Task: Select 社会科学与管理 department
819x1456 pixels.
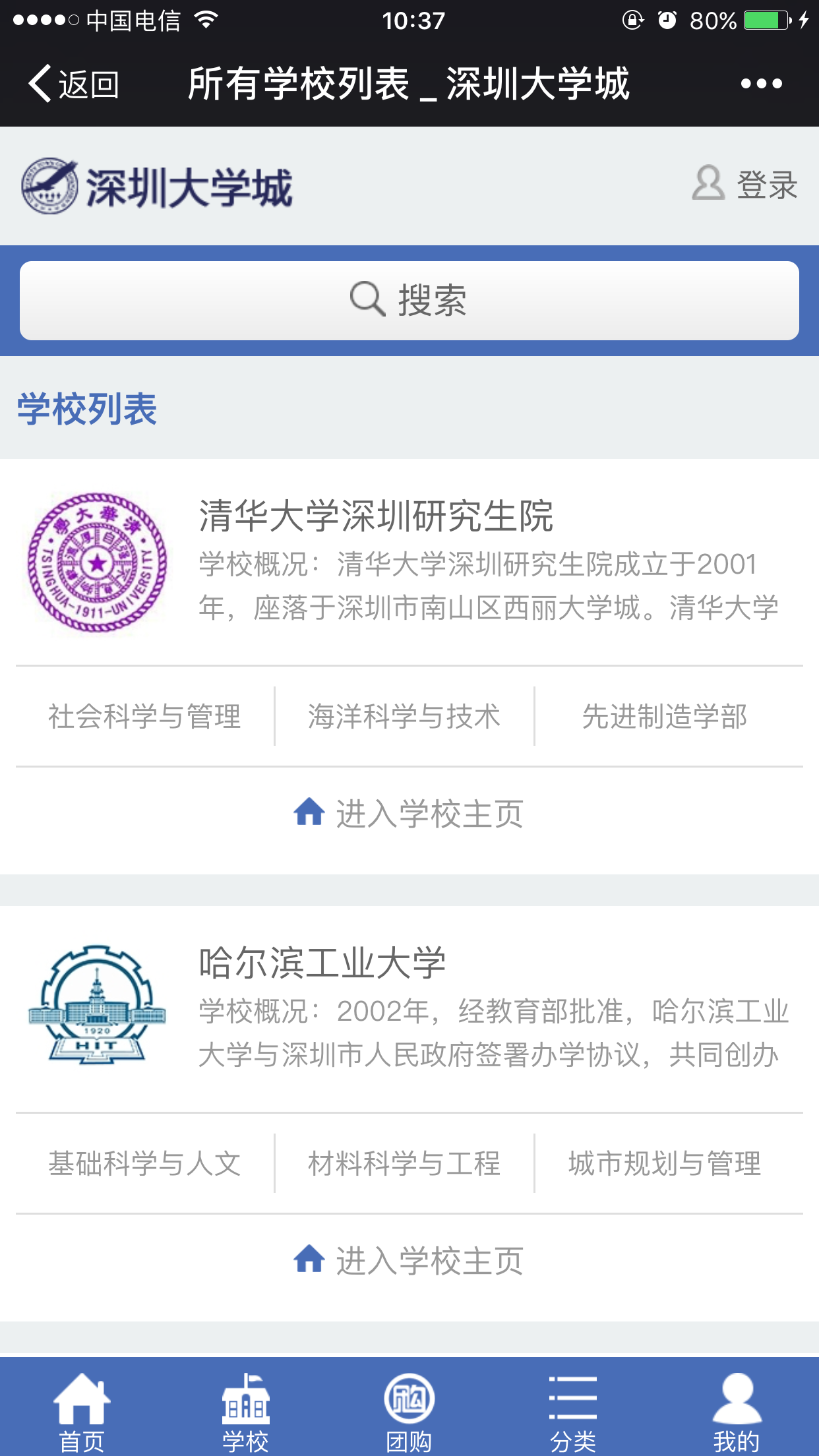Action: tap(144, 716)
